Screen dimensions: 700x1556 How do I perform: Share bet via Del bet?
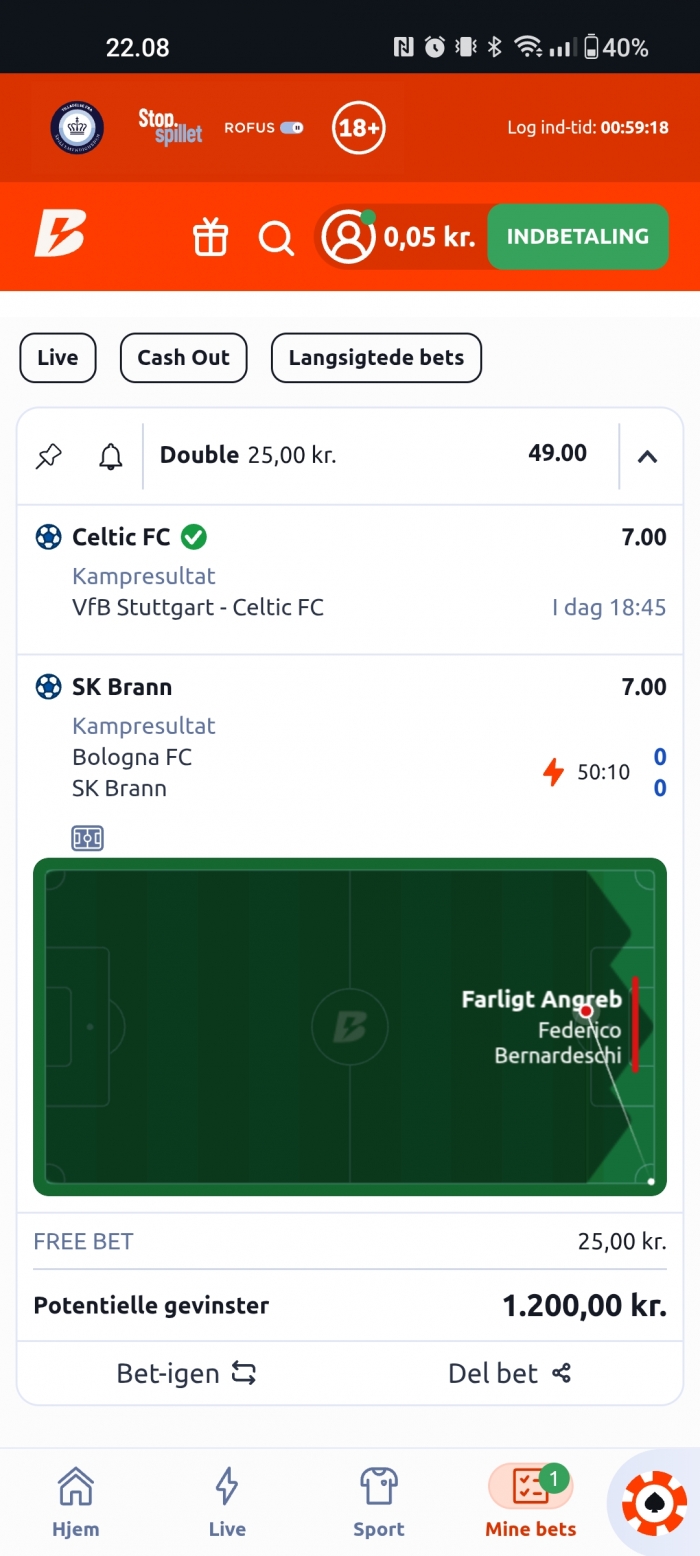pyautogui.click(x=509, y=1373)
